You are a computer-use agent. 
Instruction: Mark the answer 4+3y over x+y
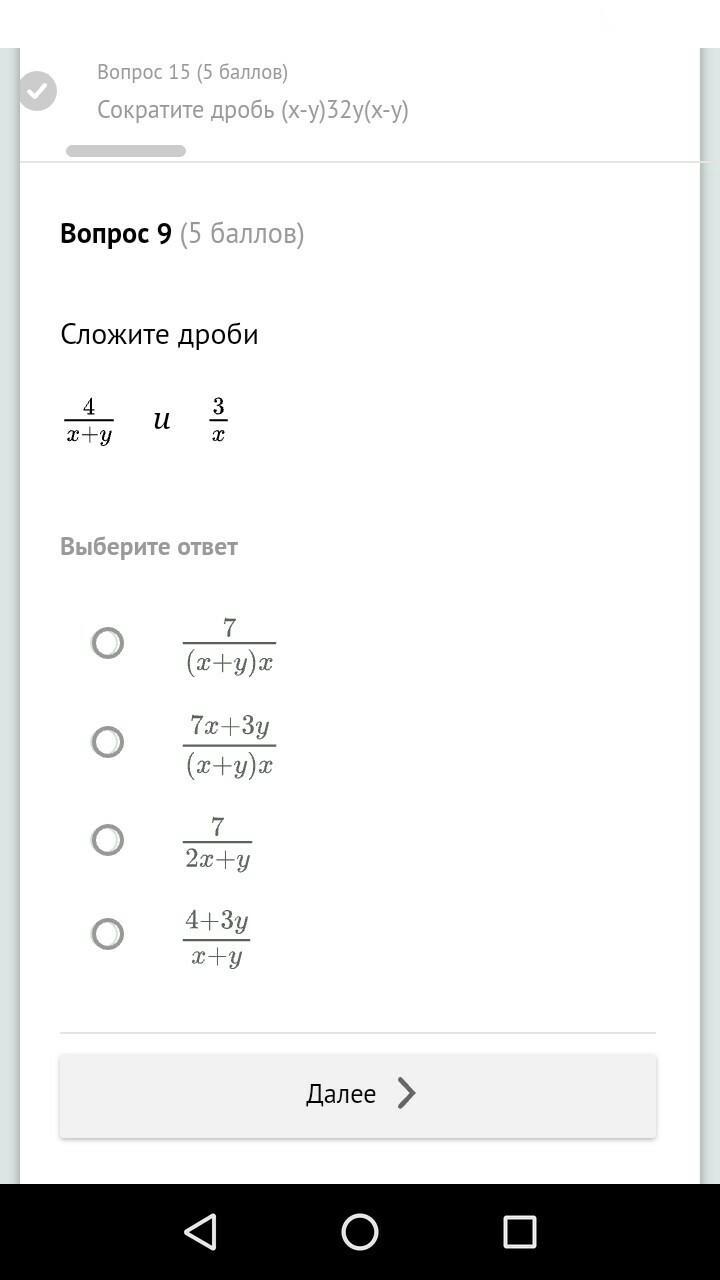click(107, 934)
